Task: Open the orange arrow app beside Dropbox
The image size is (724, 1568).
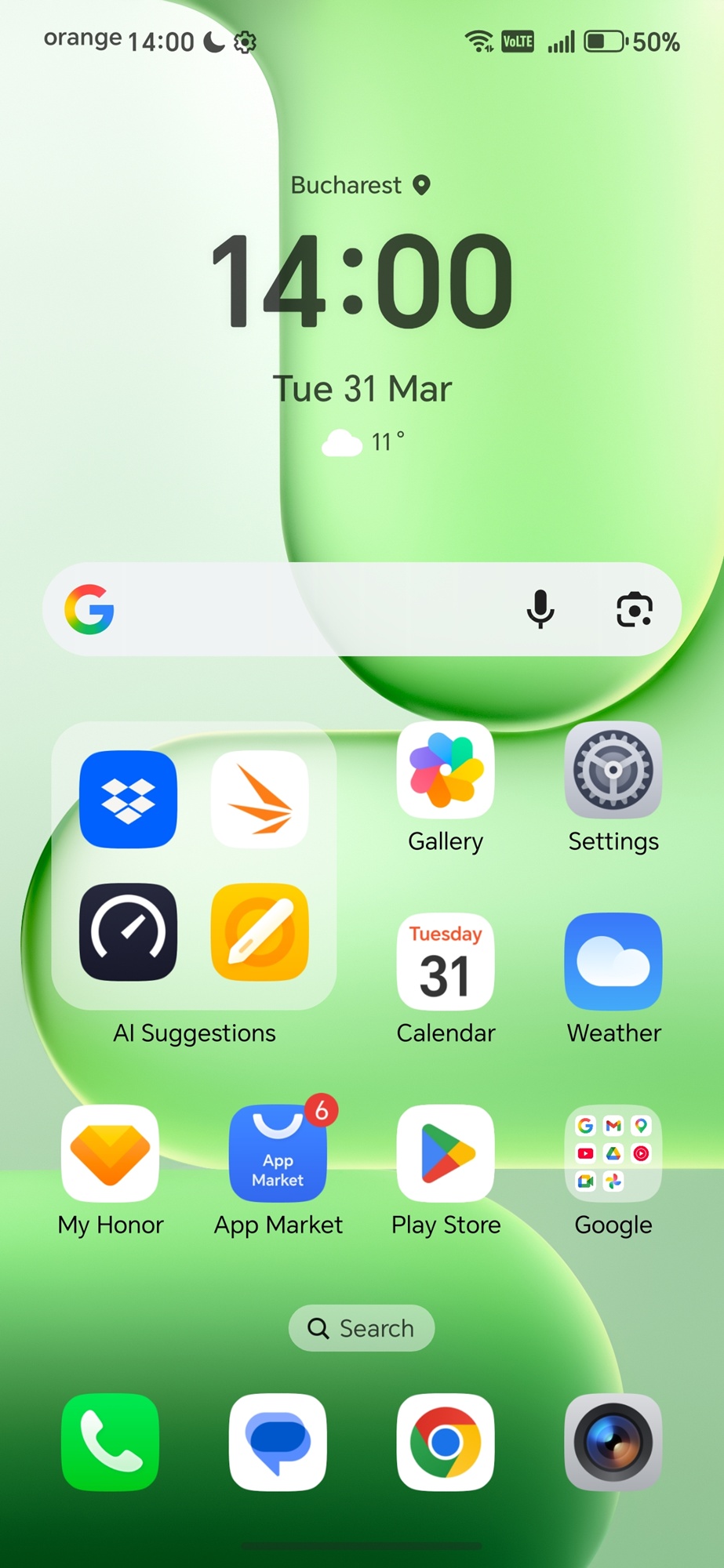Action: coord(260,799)
